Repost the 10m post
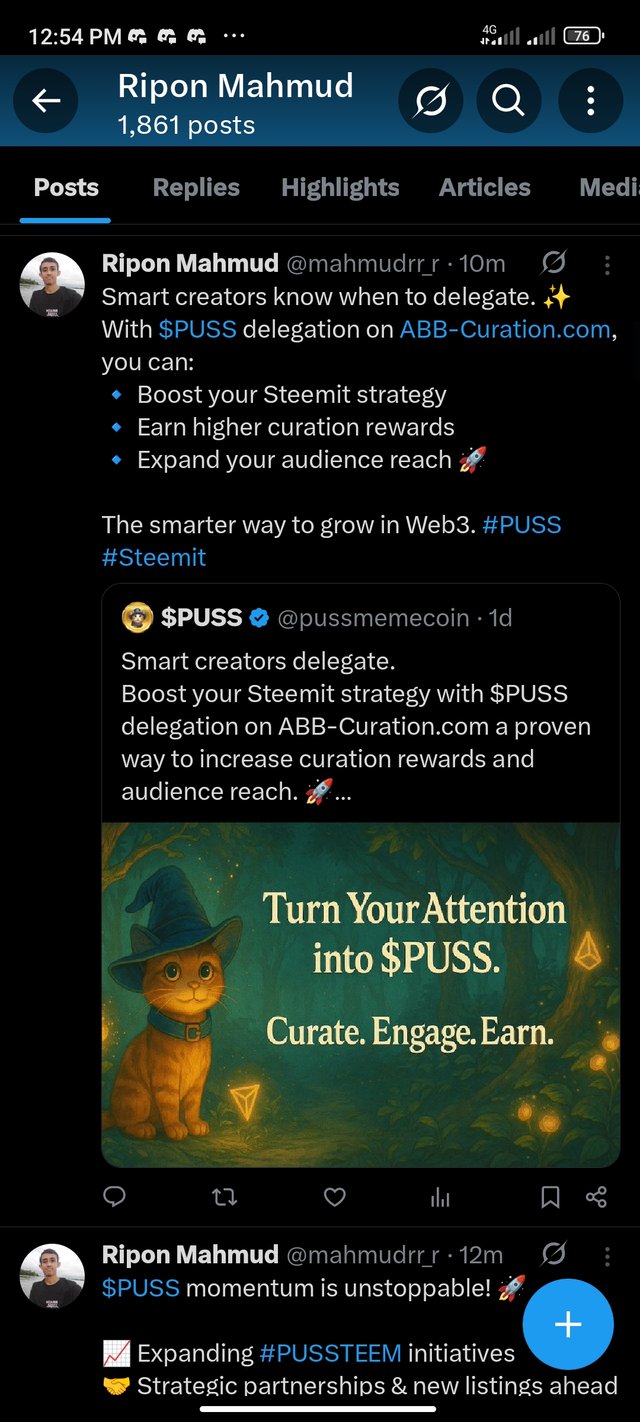This screenshot has height=1422, width=640. pyautogui.click(x=225, y=1196)
